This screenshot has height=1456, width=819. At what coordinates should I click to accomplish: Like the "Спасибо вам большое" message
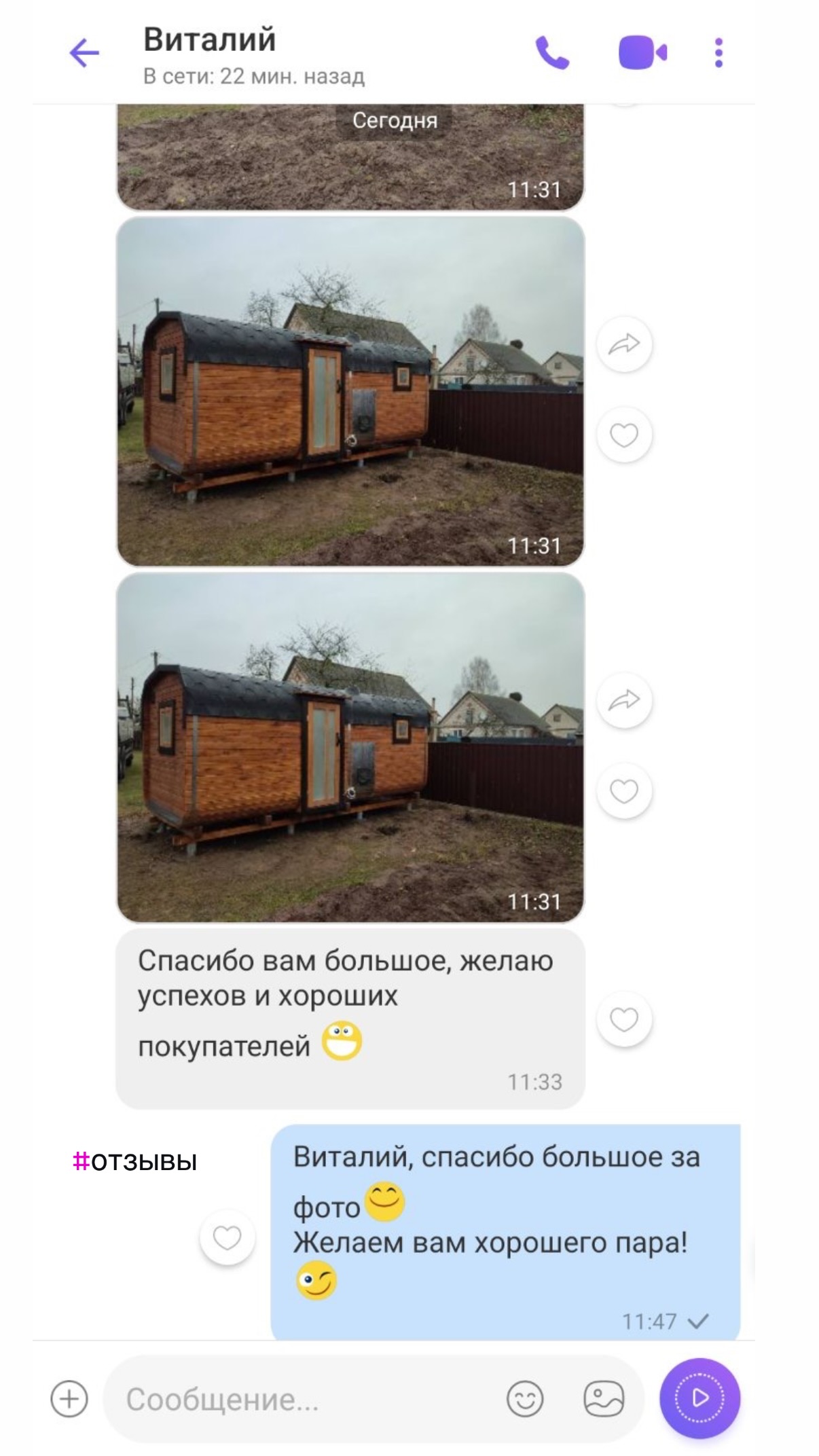click(x=623, y=1019)
